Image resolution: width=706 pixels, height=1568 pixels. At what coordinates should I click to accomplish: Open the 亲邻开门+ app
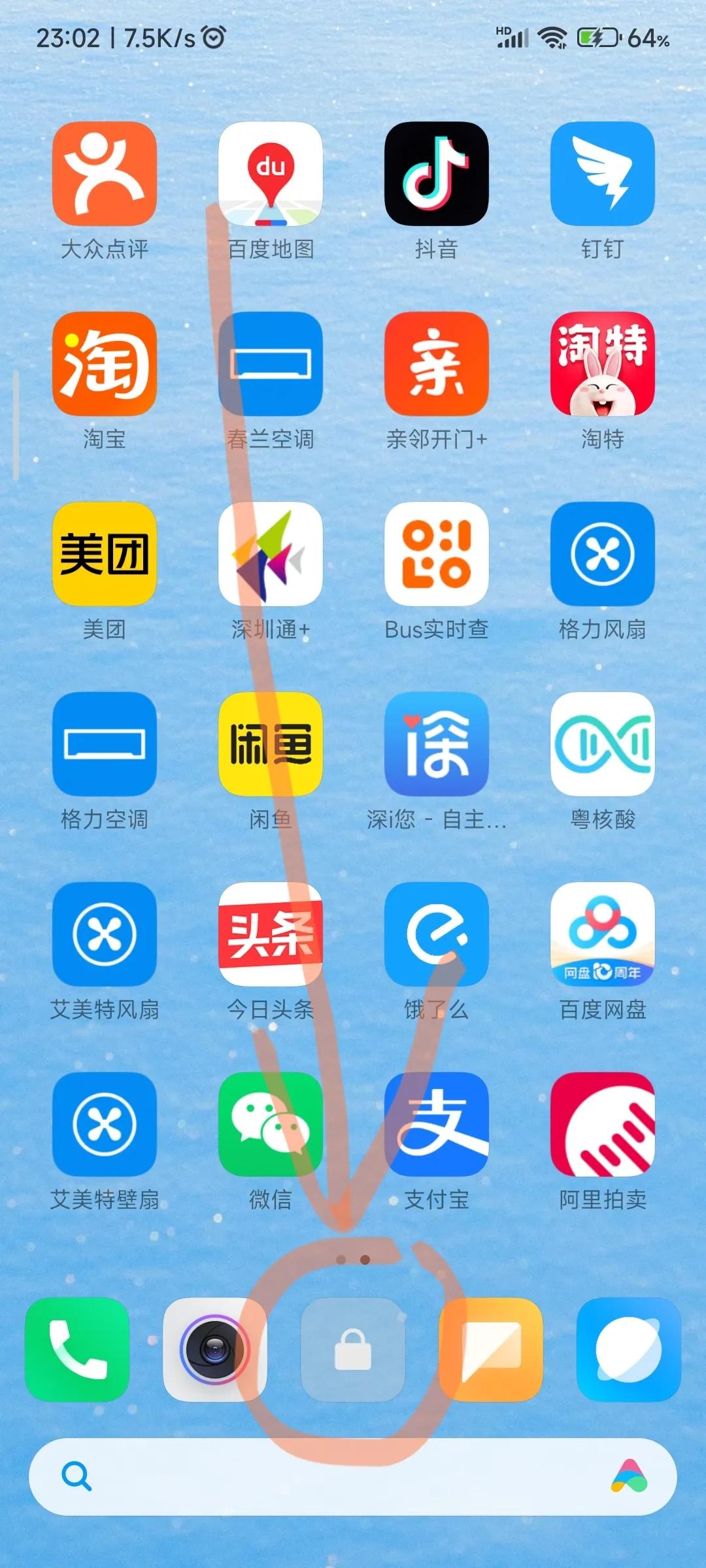tap(437, 364)
